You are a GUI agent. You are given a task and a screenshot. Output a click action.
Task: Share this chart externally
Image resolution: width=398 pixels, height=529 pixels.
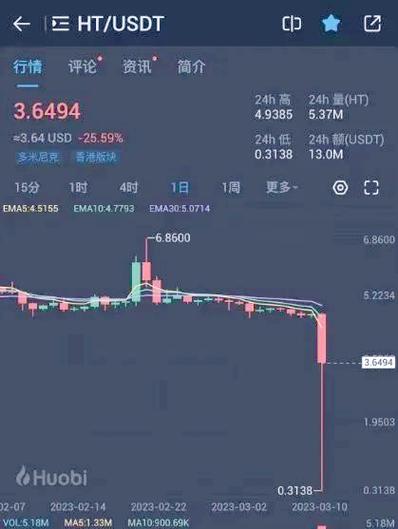pos(373,24)
